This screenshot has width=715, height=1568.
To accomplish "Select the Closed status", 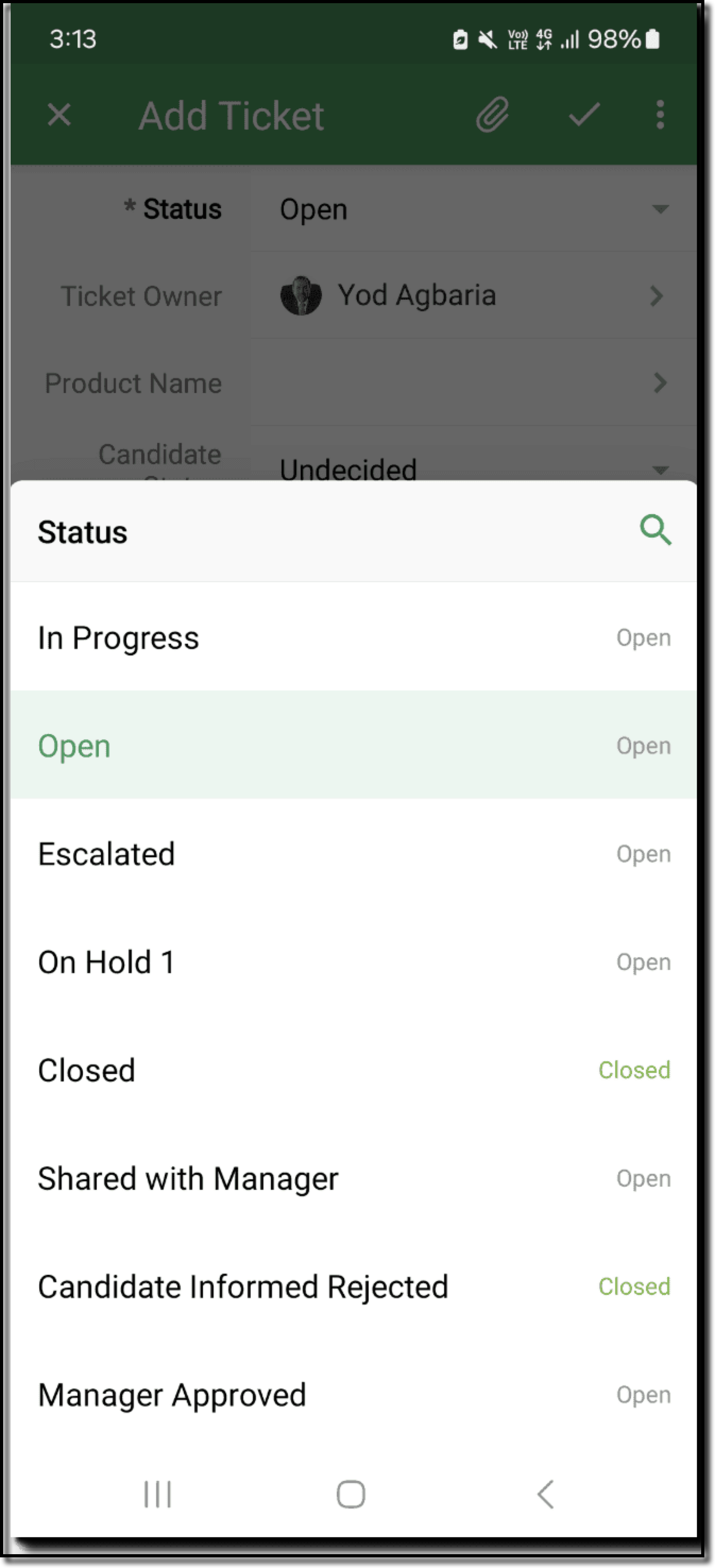I will click(x=353, y=1070).
